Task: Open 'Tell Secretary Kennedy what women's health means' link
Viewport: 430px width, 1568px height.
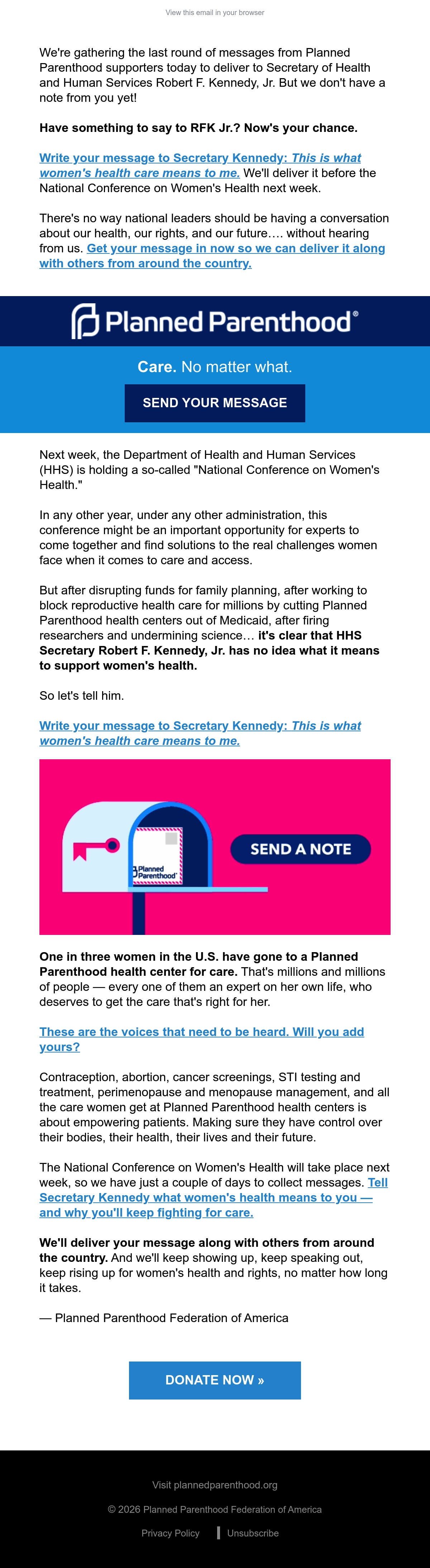Action: (x=214, y=1197)
